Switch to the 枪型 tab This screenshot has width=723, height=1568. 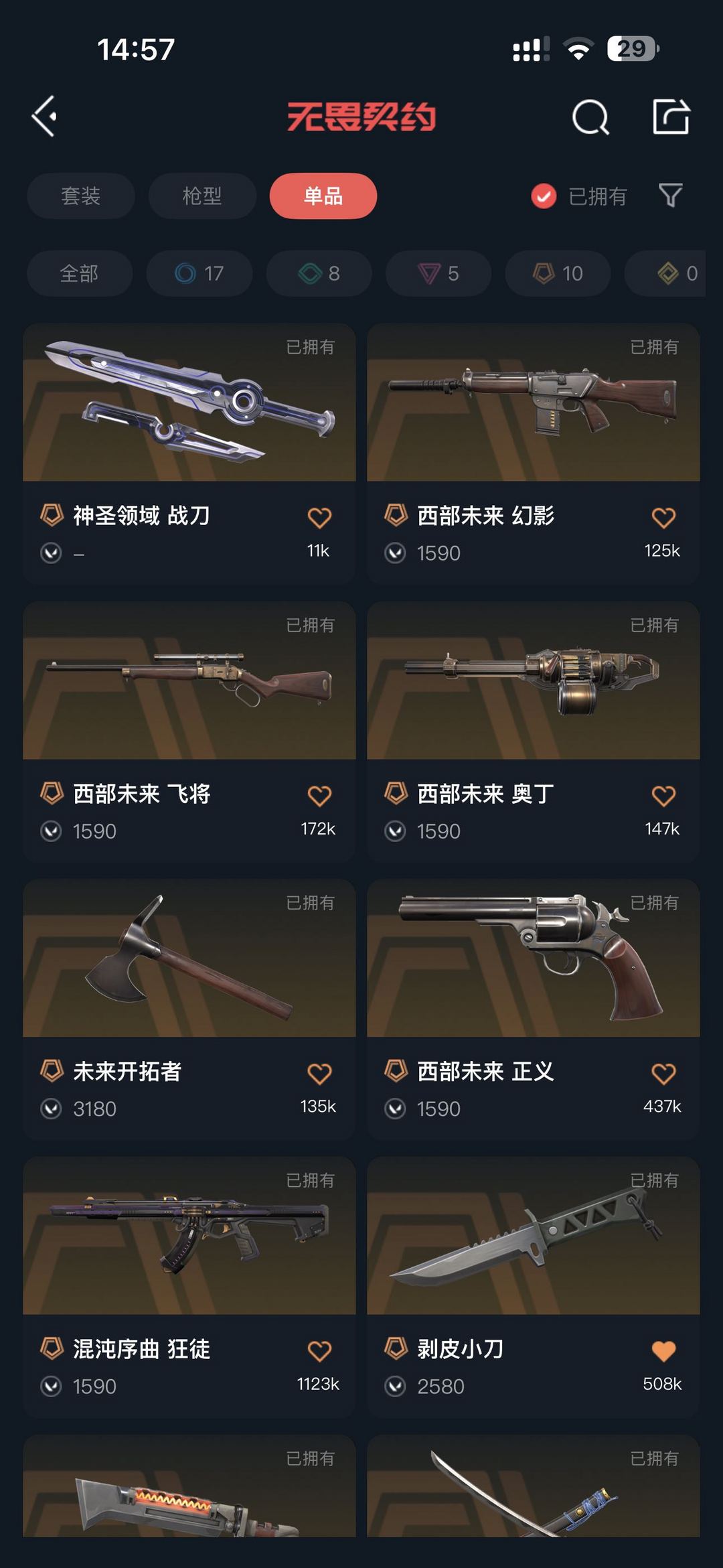click(202, 196)
